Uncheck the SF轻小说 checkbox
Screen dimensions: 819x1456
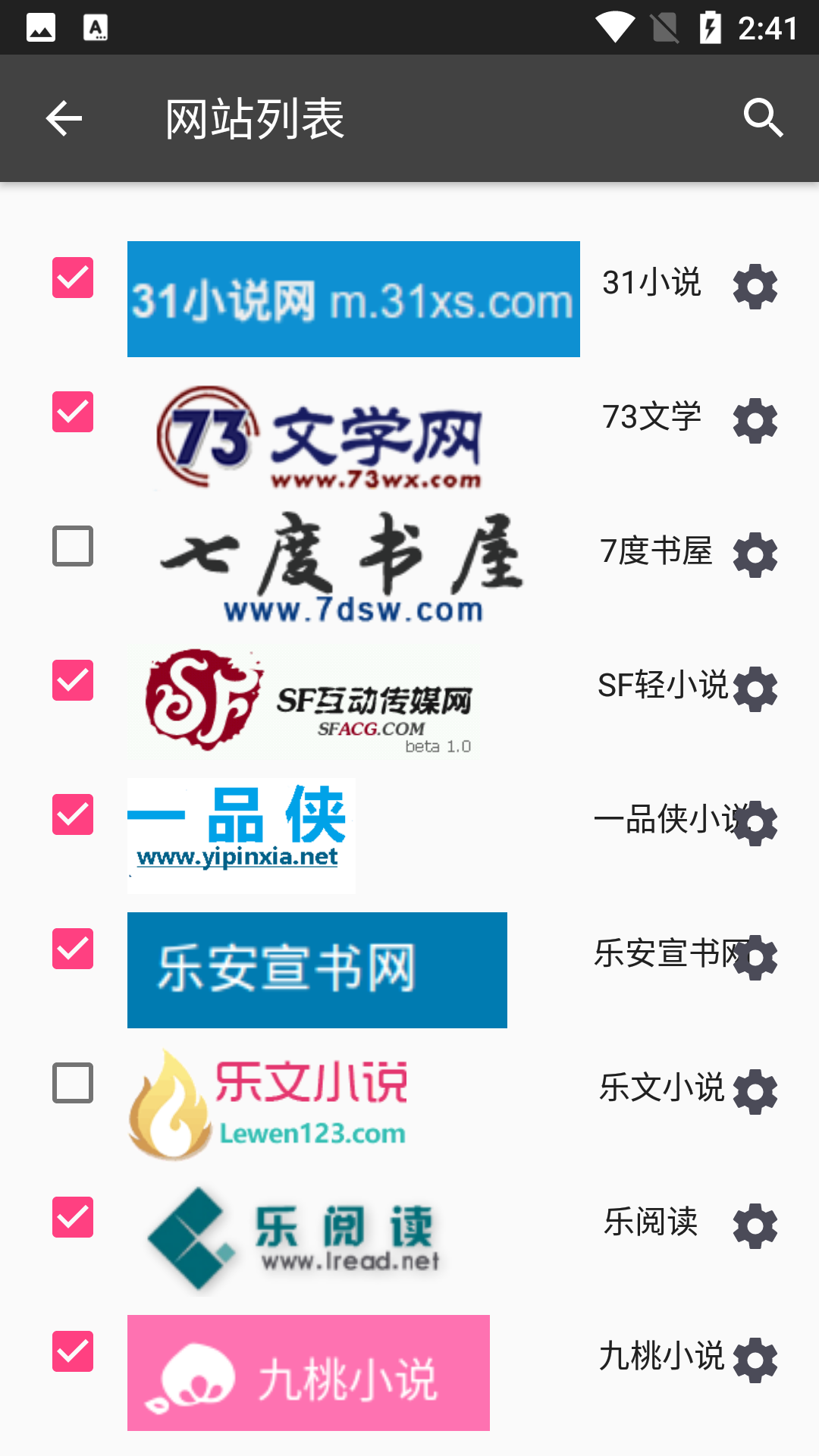pos(73,680)
